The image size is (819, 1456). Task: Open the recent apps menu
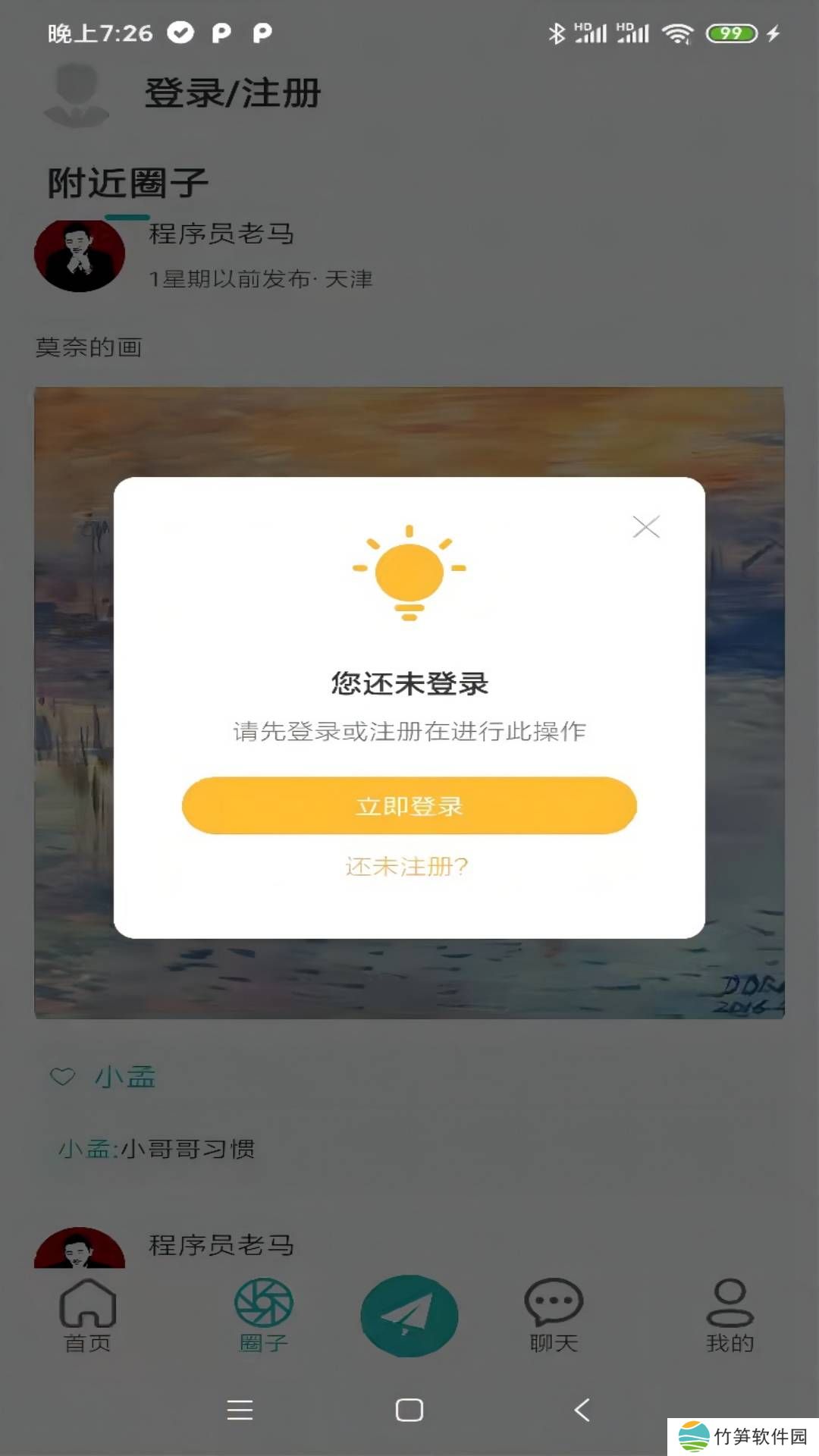[240, 1410]
